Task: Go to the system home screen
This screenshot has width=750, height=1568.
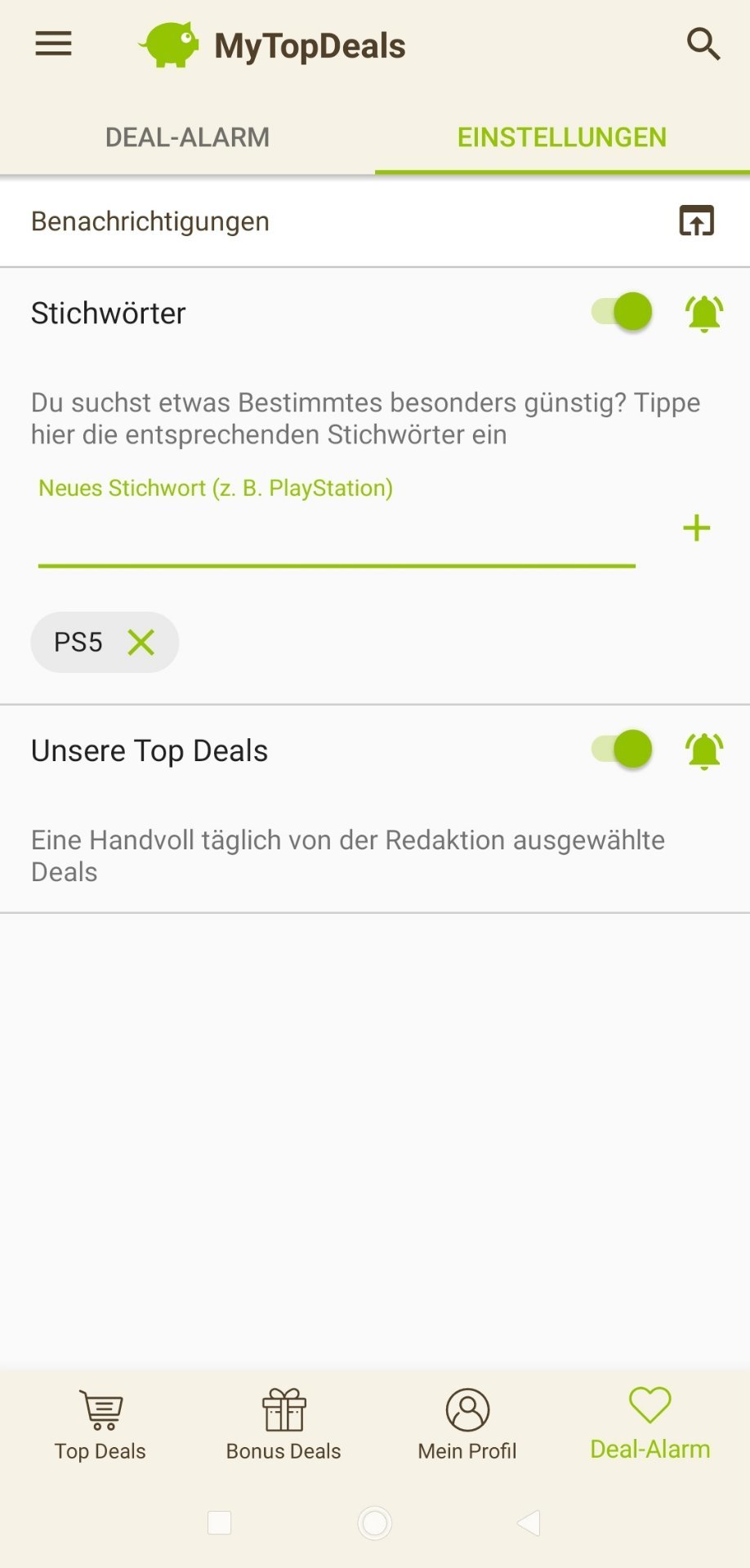Action: click(x=375, y=1523)
